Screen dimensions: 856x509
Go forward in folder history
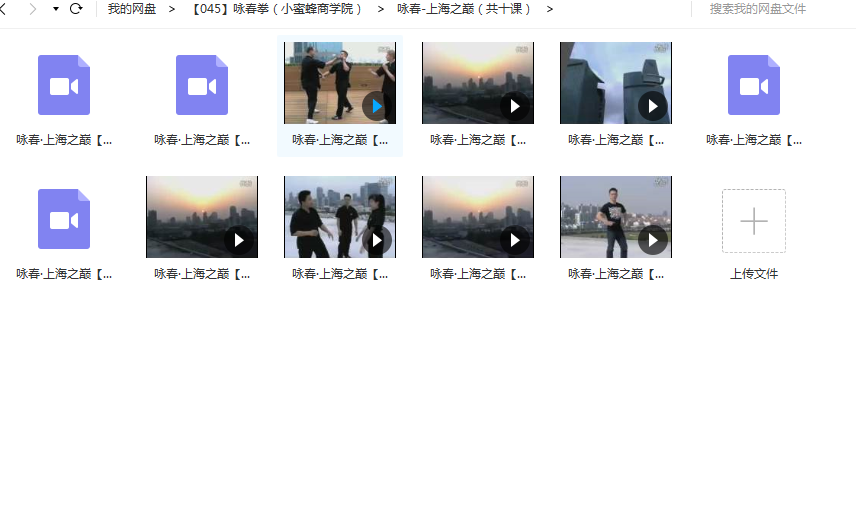[x=32, y=9]
